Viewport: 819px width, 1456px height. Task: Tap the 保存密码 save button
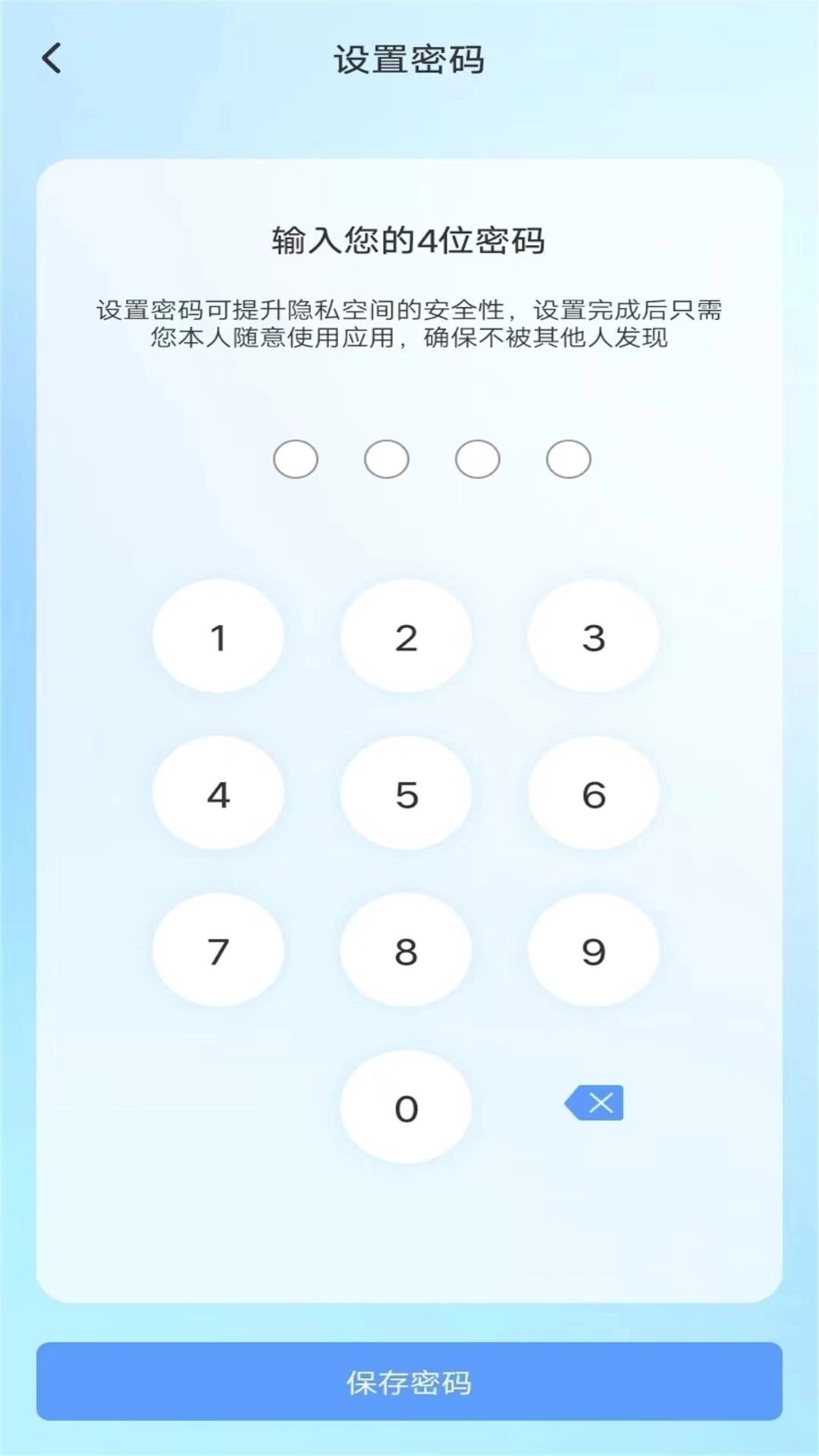409,1383
